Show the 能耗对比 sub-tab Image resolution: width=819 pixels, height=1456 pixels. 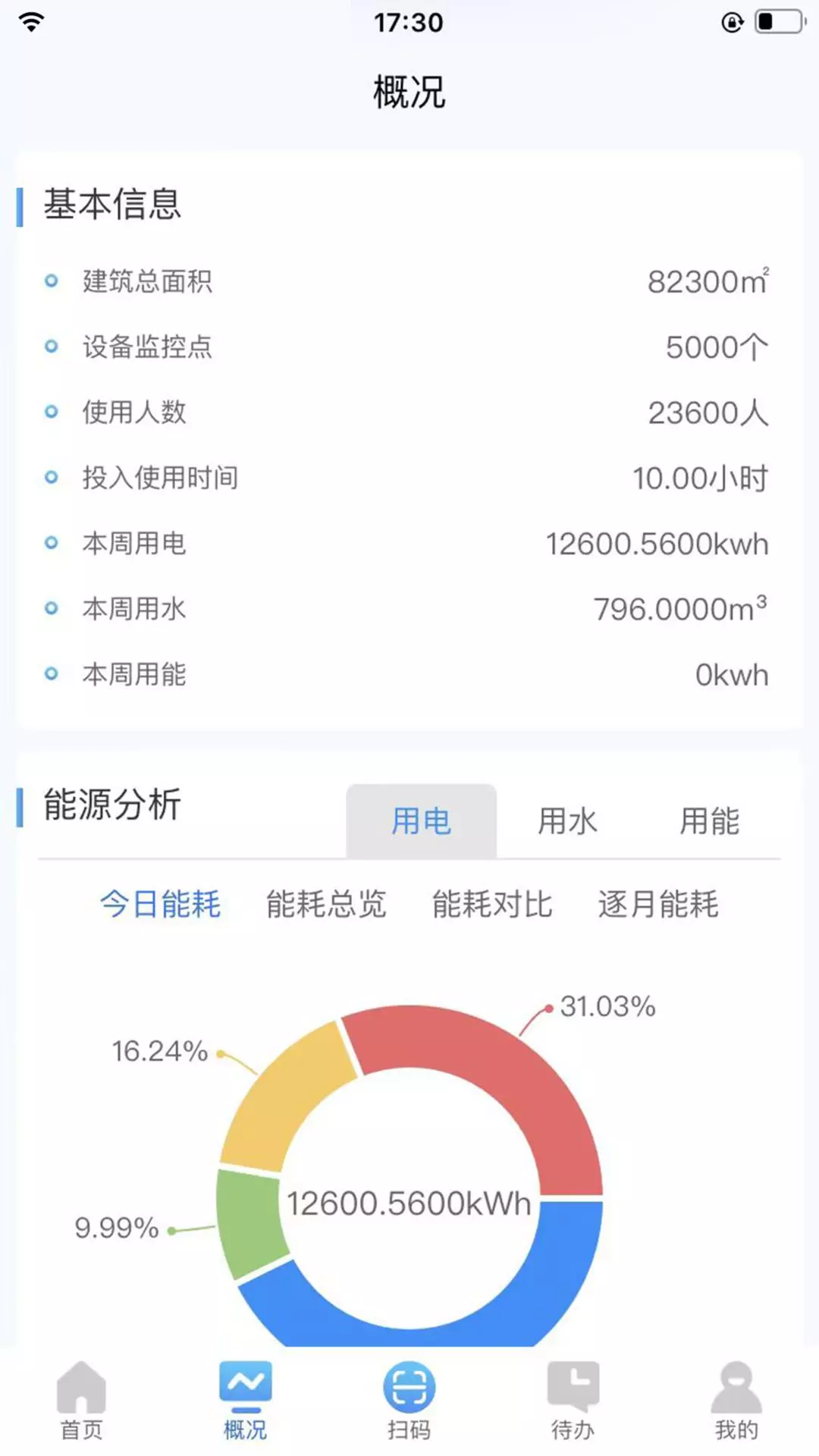492,904
